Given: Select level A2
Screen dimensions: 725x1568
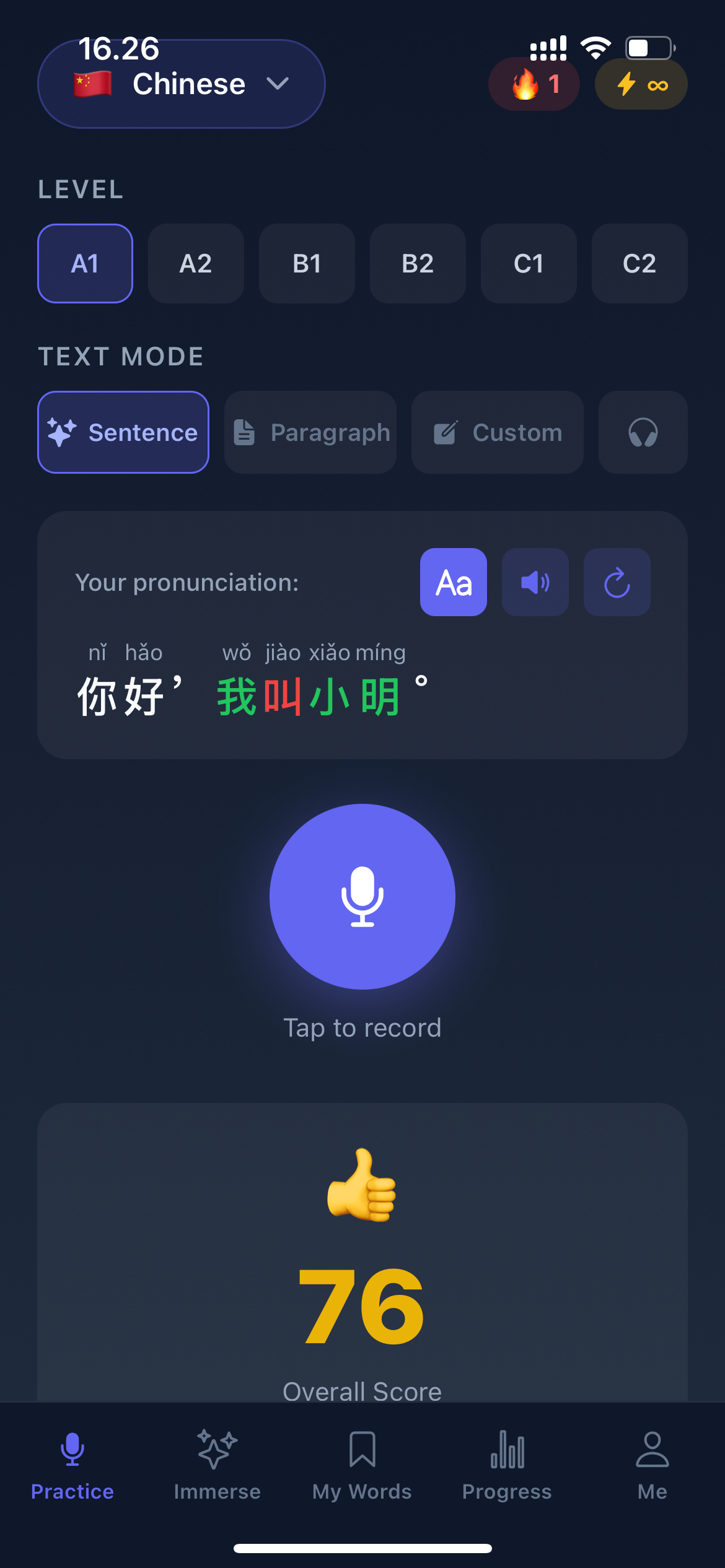Looking at the screenshot, I should [x=196, y=264].
